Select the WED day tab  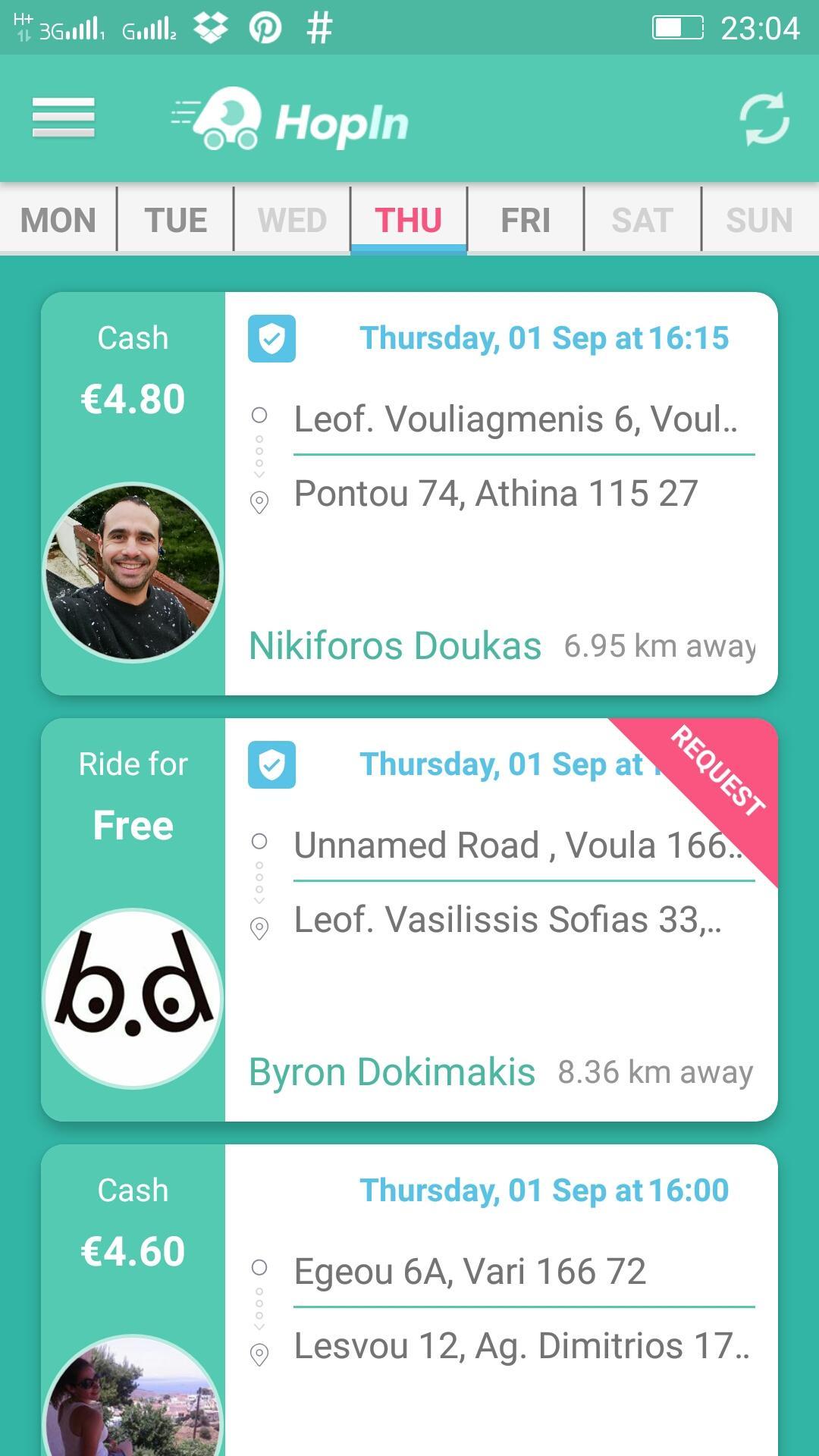(x=292, y=220)
